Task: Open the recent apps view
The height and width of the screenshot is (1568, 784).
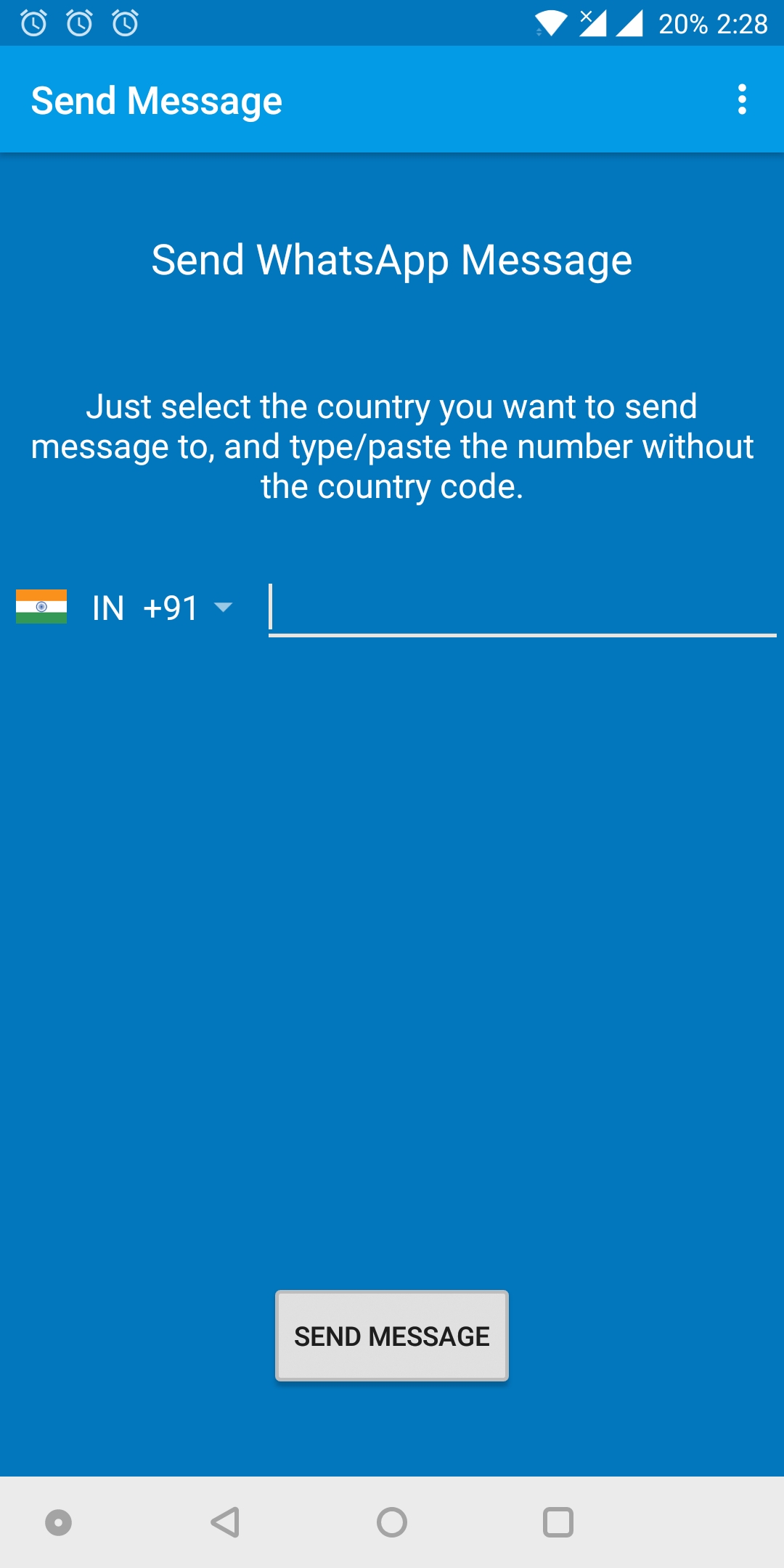Action: point(558,1522)
